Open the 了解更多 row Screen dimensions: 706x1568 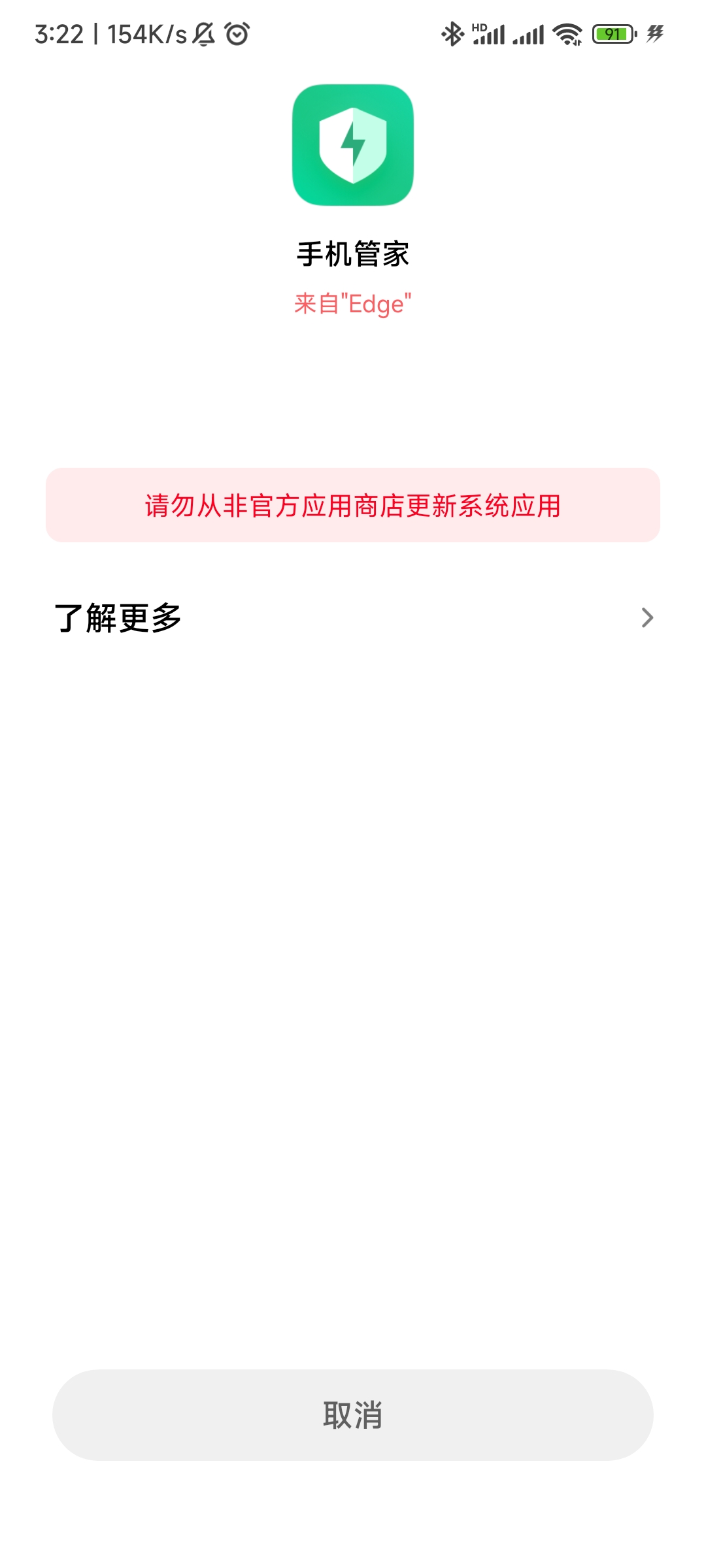(353, 617)
